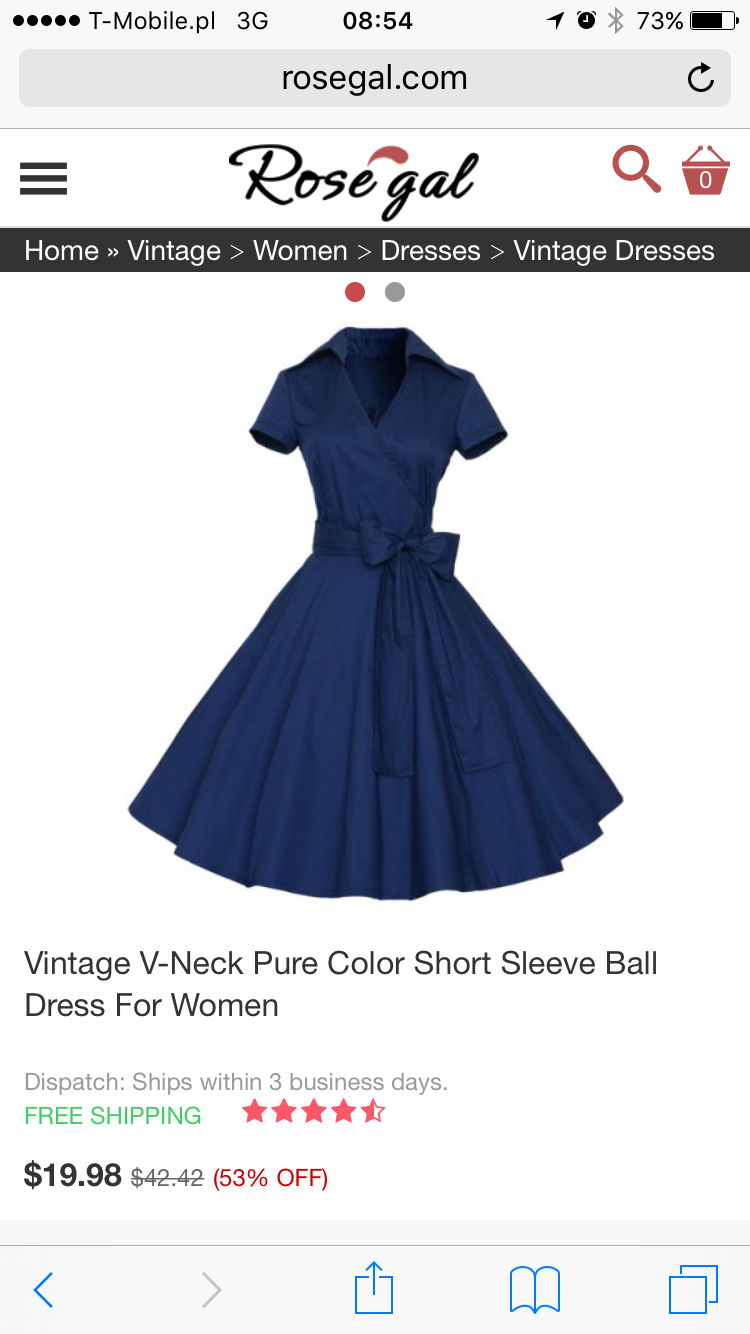Show open Safari tabs
The image size is (750, 1334).
pyautogui.click(x=693, y=1288)
